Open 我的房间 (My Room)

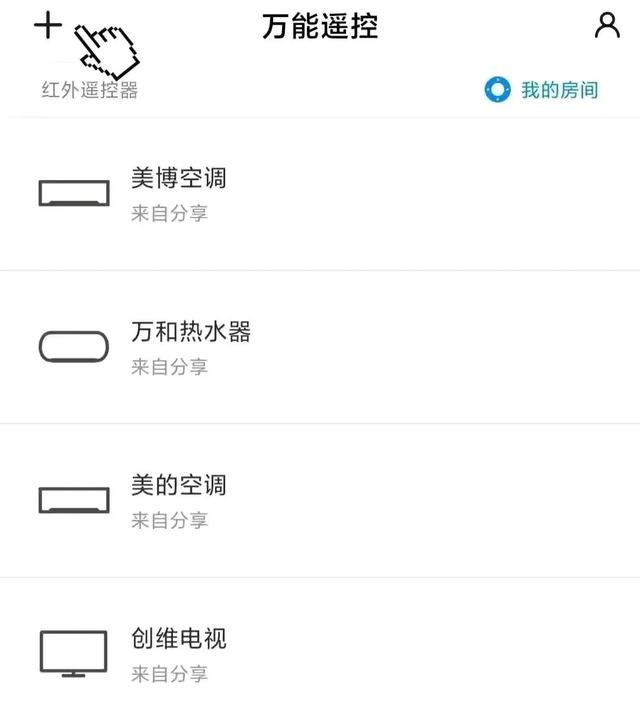click(541, 90)
